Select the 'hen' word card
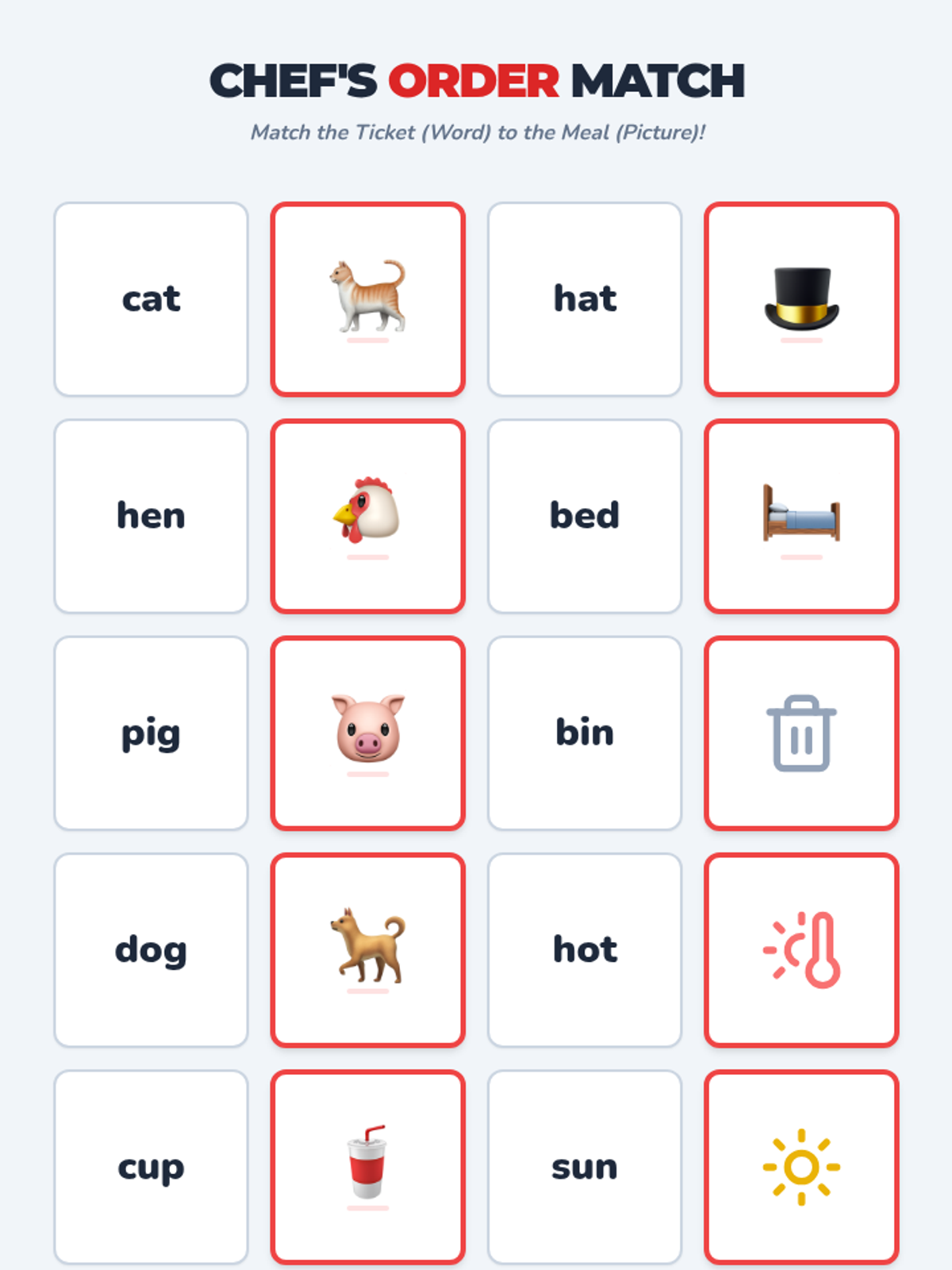The height and width of the screenshot is (1270, 952). point(151,516)
